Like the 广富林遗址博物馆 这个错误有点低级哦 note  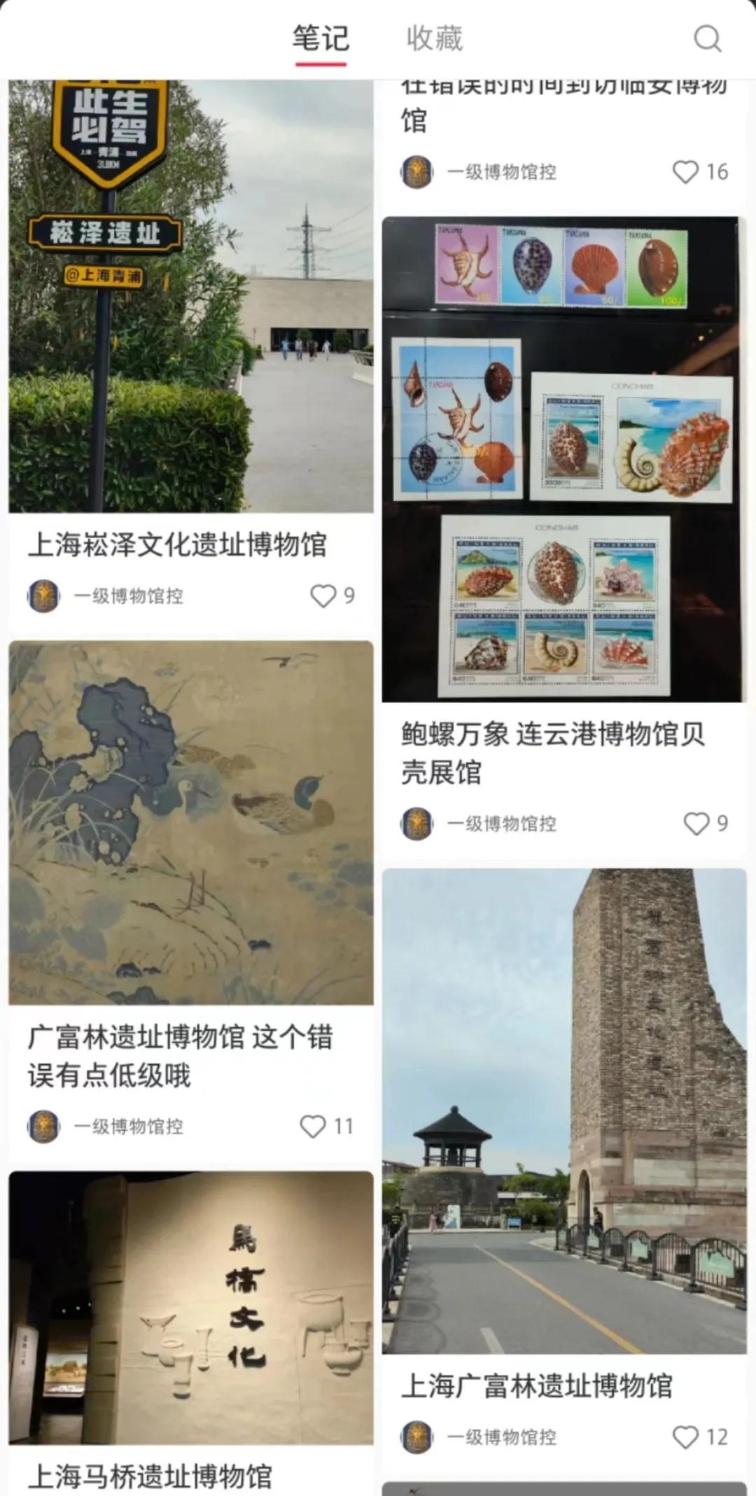(313, 1127)
